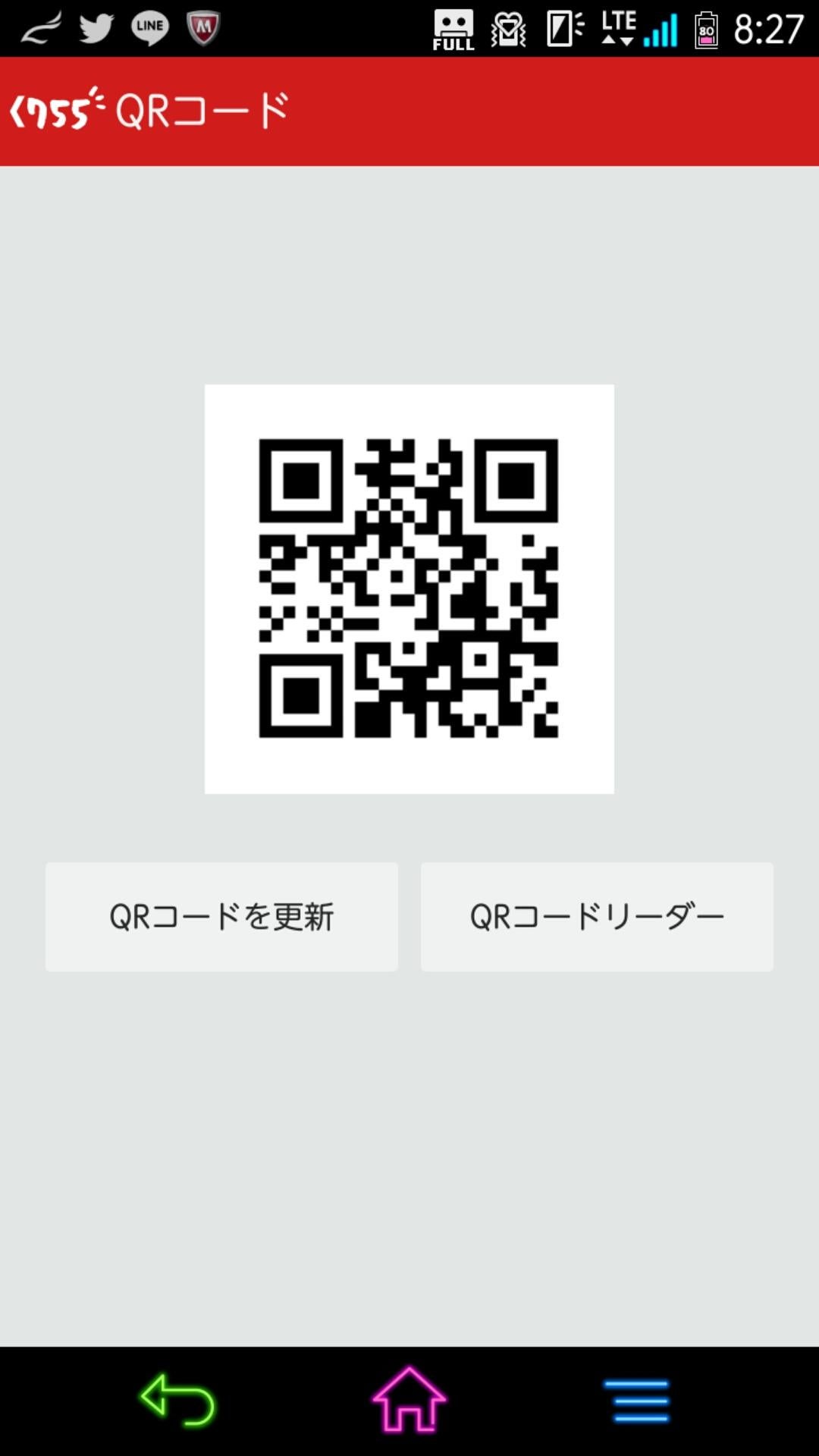Open the blue recent apps menu icon
Image resolution: width=819 pixels, height=1456 pixels.
pos(637,1401)
